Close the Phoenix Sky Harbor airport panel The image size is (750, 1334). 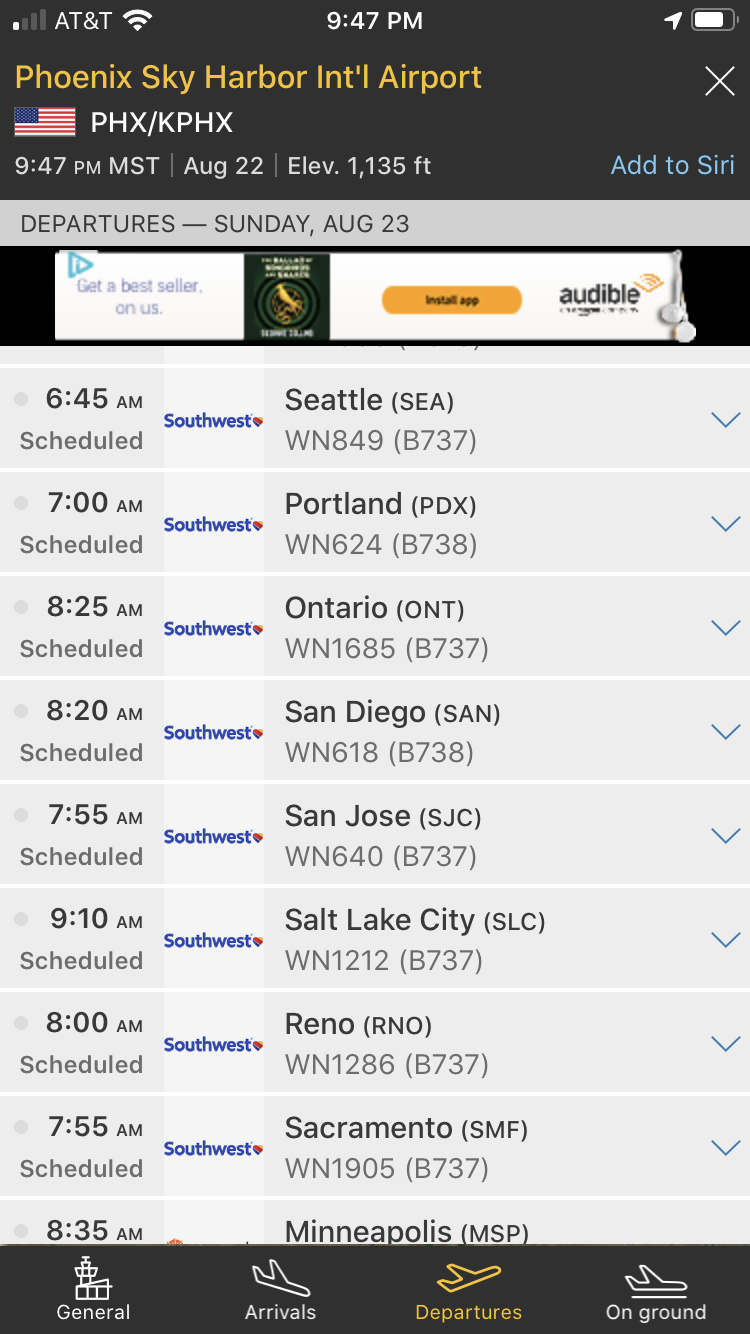pos(719,81)
